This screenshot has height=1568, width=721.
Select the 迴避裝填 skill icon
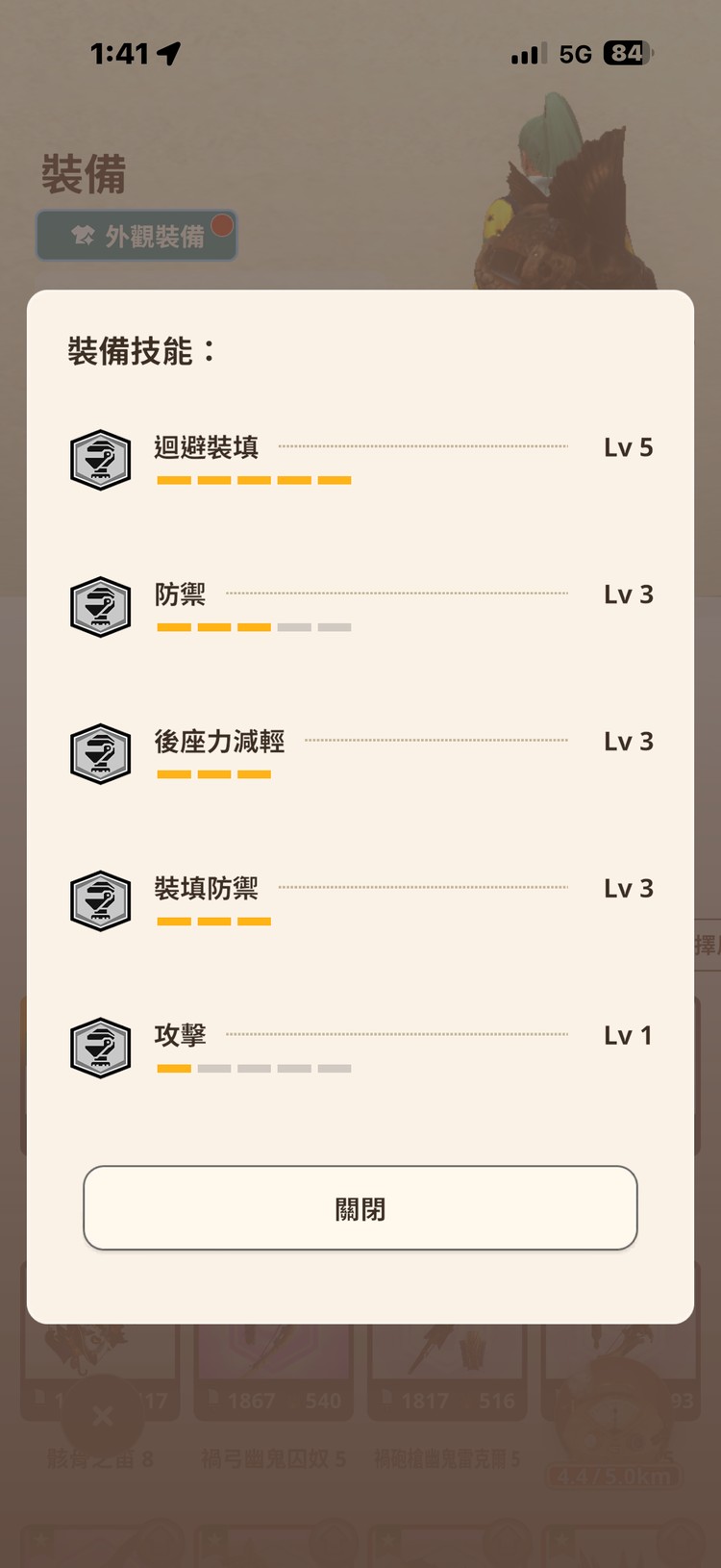(100, 460)
